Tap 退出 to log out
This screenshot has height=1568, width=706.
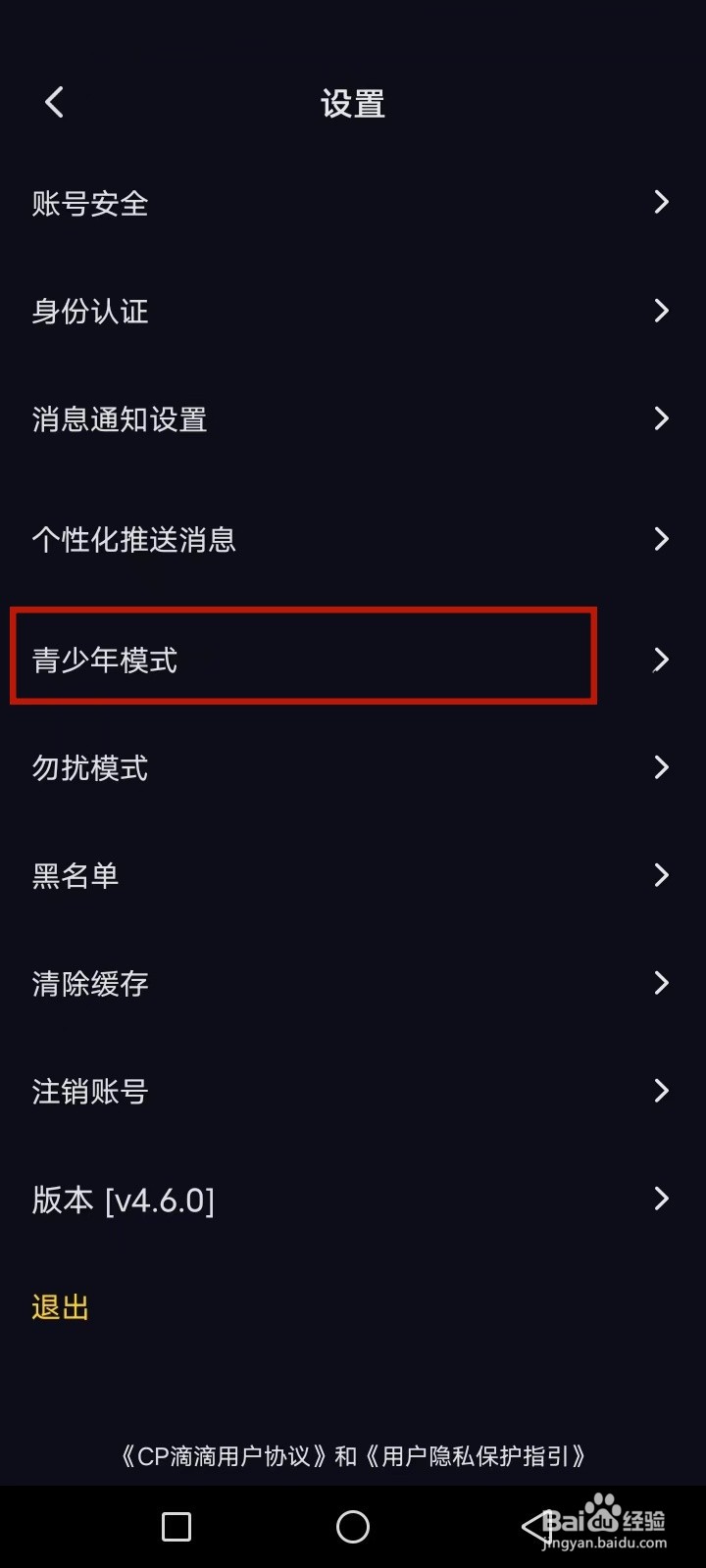[x=59, y=1306]
